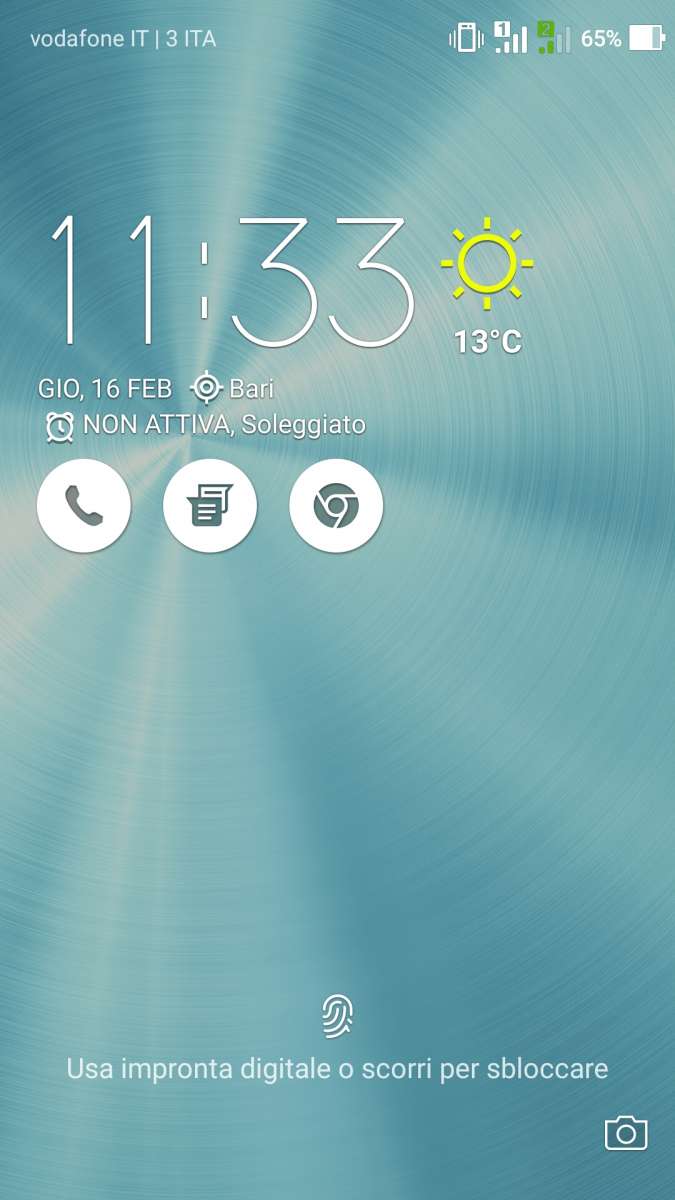Open the phone dialer shortcut
Viewport: 675px width, 1200px height.
84,505
